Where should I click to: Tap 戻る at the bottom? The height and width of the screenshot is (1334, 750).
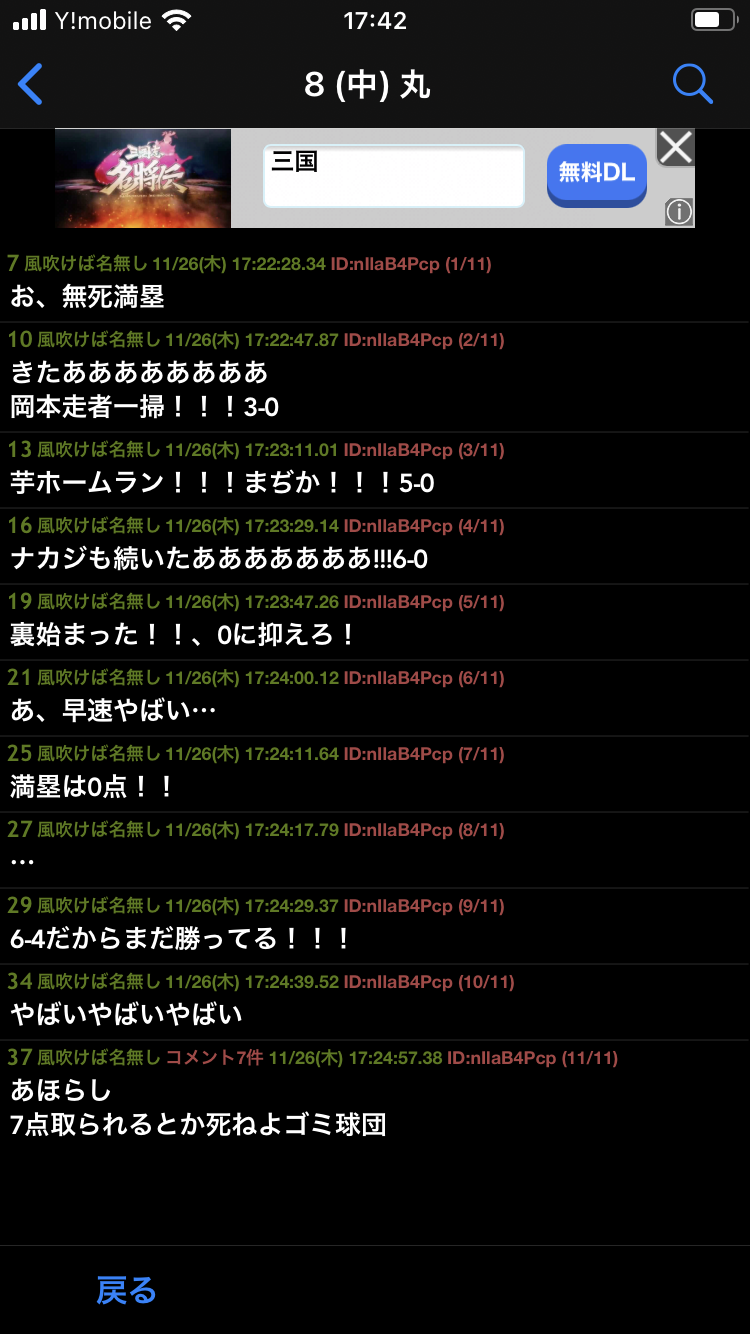point(126,1291)
